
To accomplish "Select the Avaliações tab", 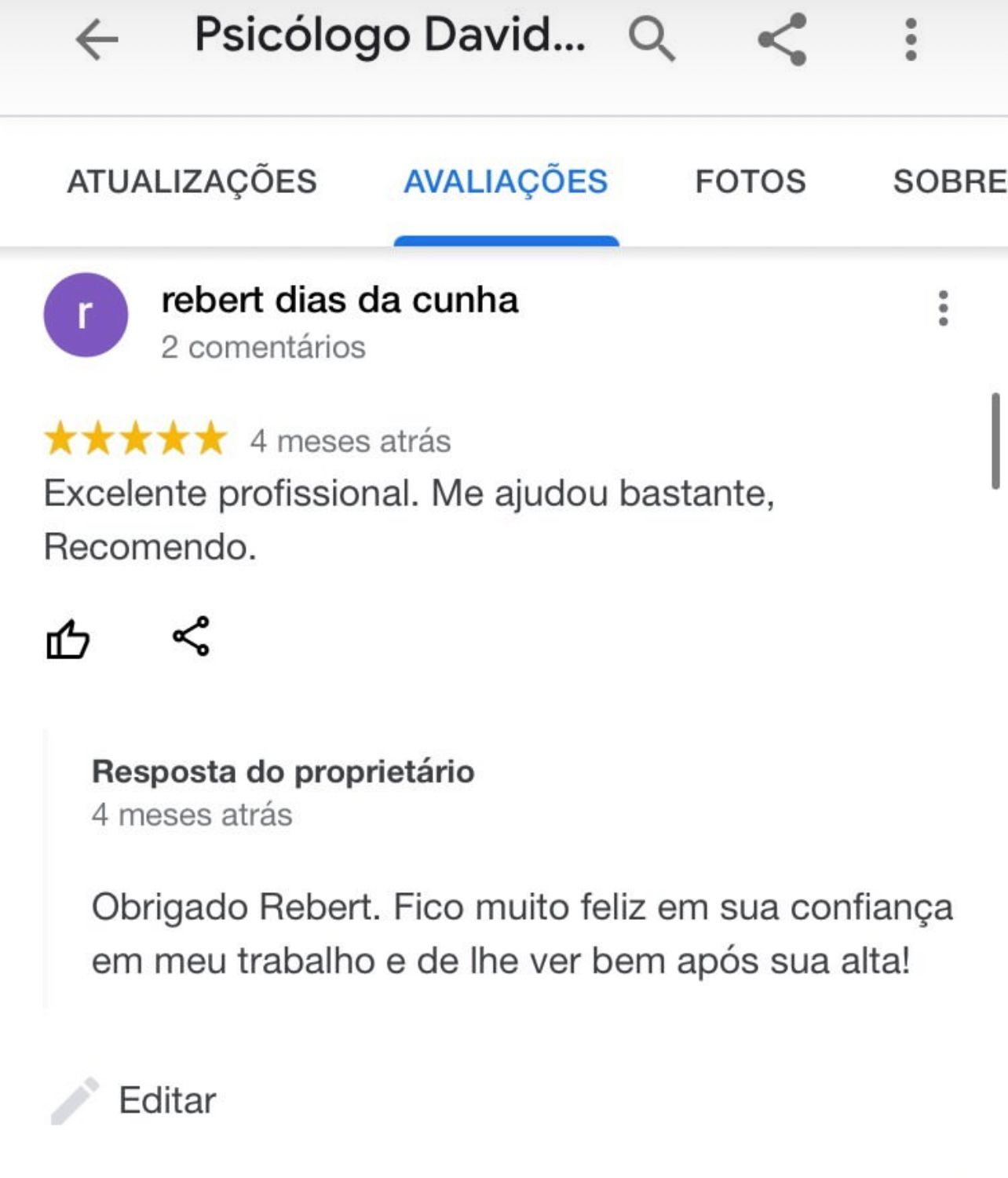I will 506,182.
